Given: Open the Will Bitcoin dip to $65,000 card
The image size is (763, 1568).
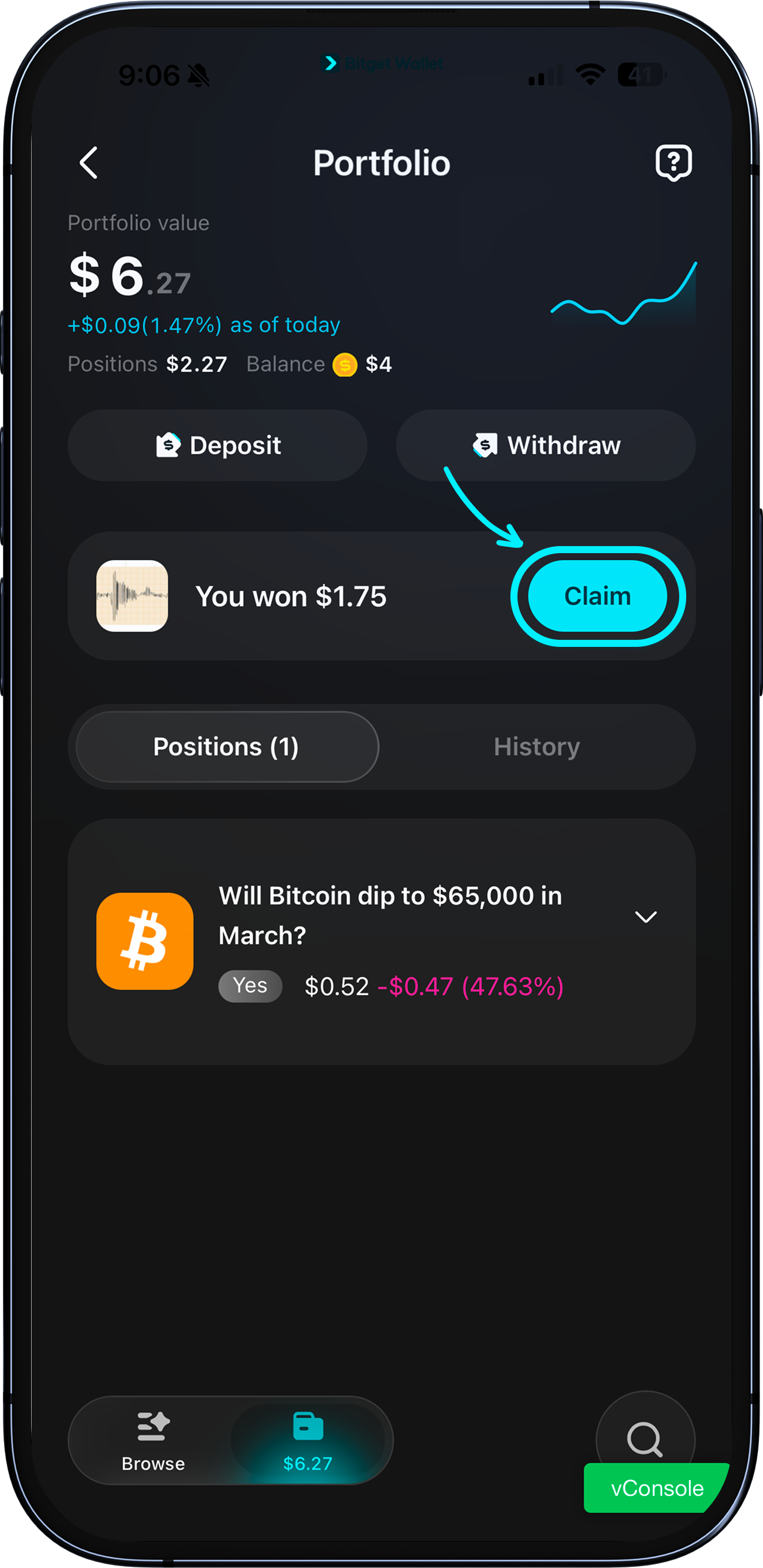Looking at the screenshot, I should 390,915.
